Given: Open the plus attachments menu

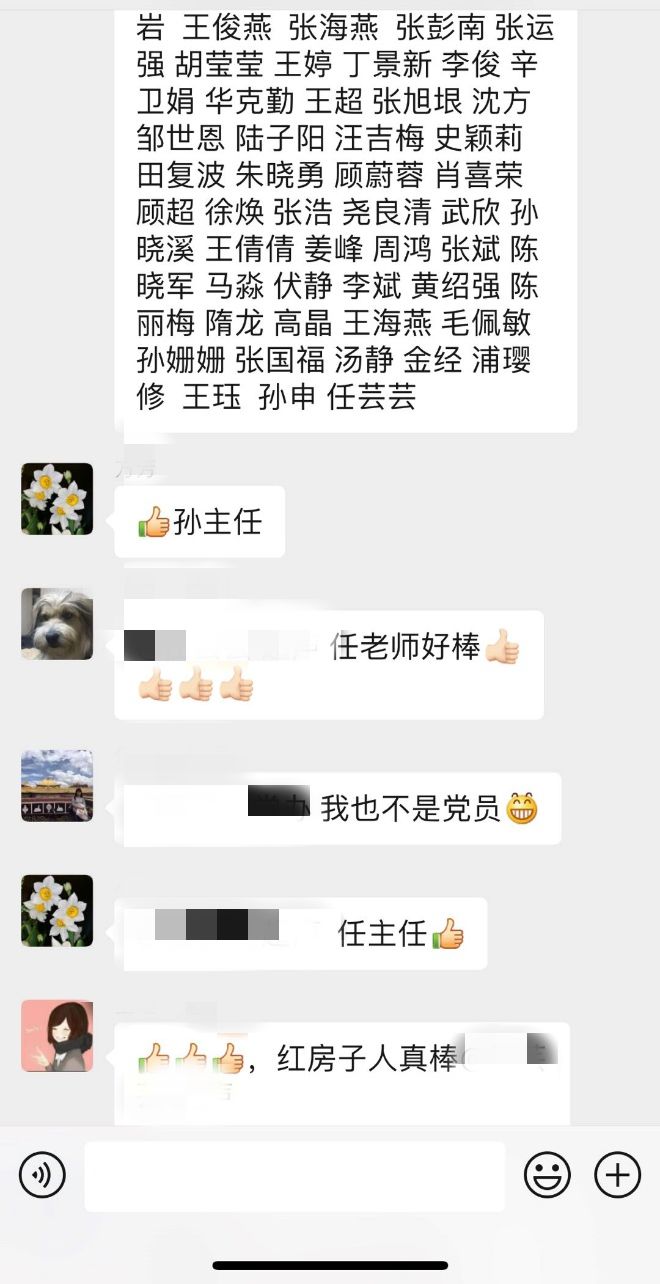Looking at the screenshot, I should pos(617,1175).
